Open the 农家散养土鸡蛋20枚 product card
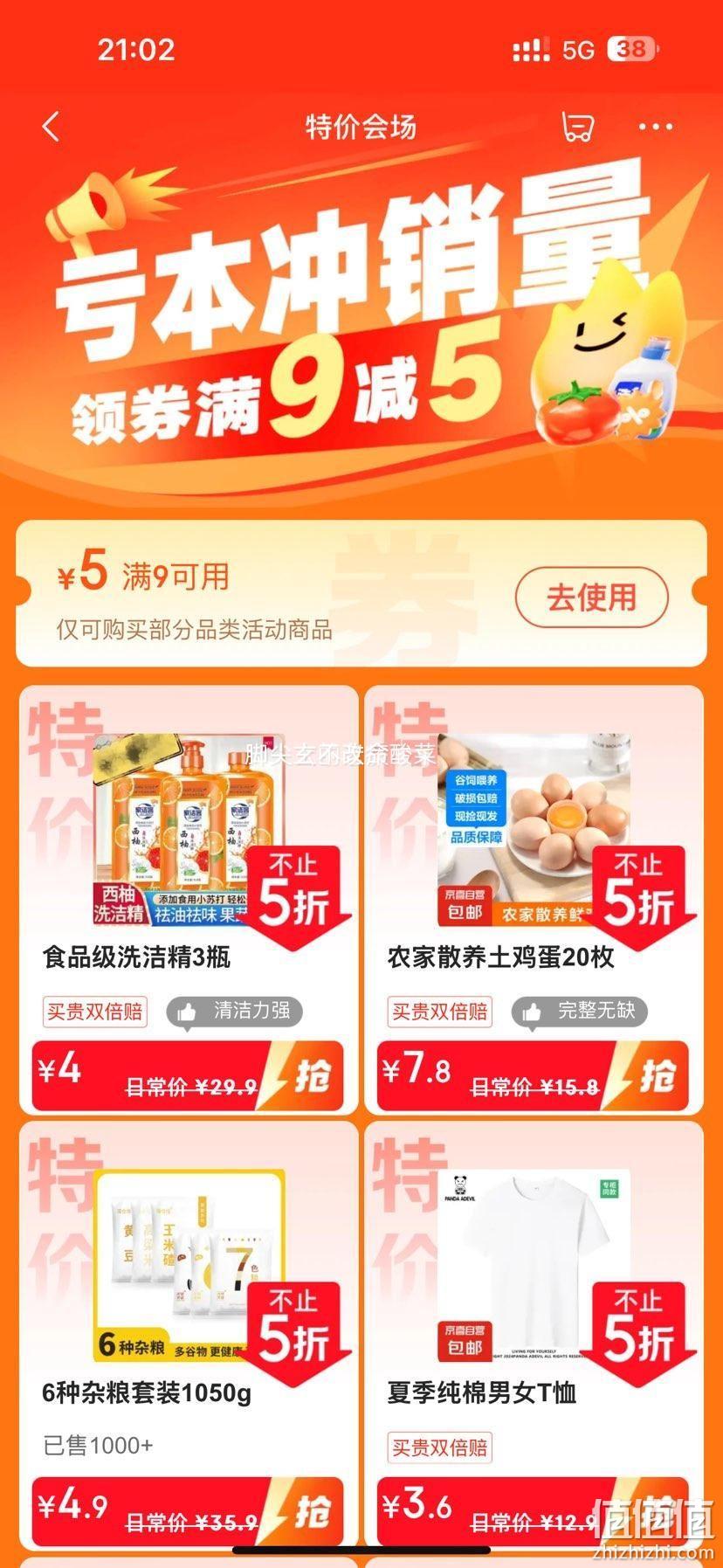Viewport: 723px width, 1568px height. tap(533, 839)
